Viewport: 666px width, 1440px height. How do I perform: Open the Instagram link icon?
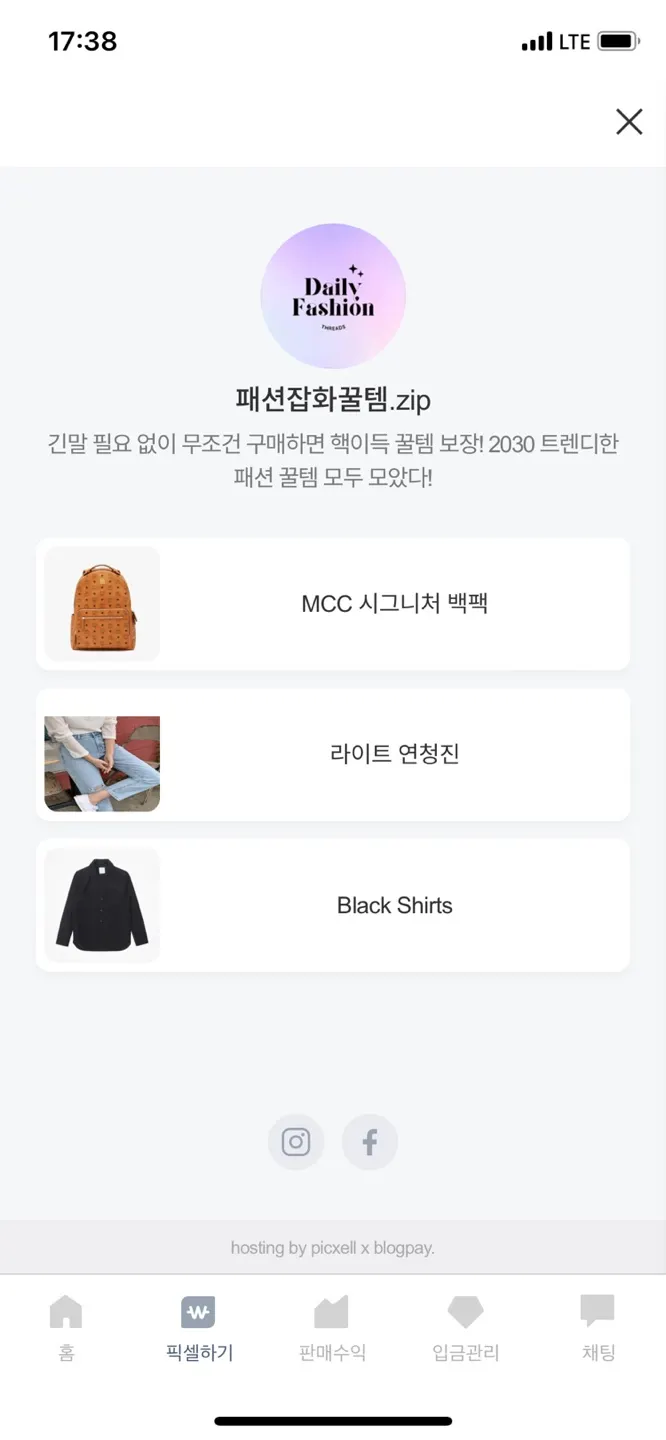point(296,1142)
